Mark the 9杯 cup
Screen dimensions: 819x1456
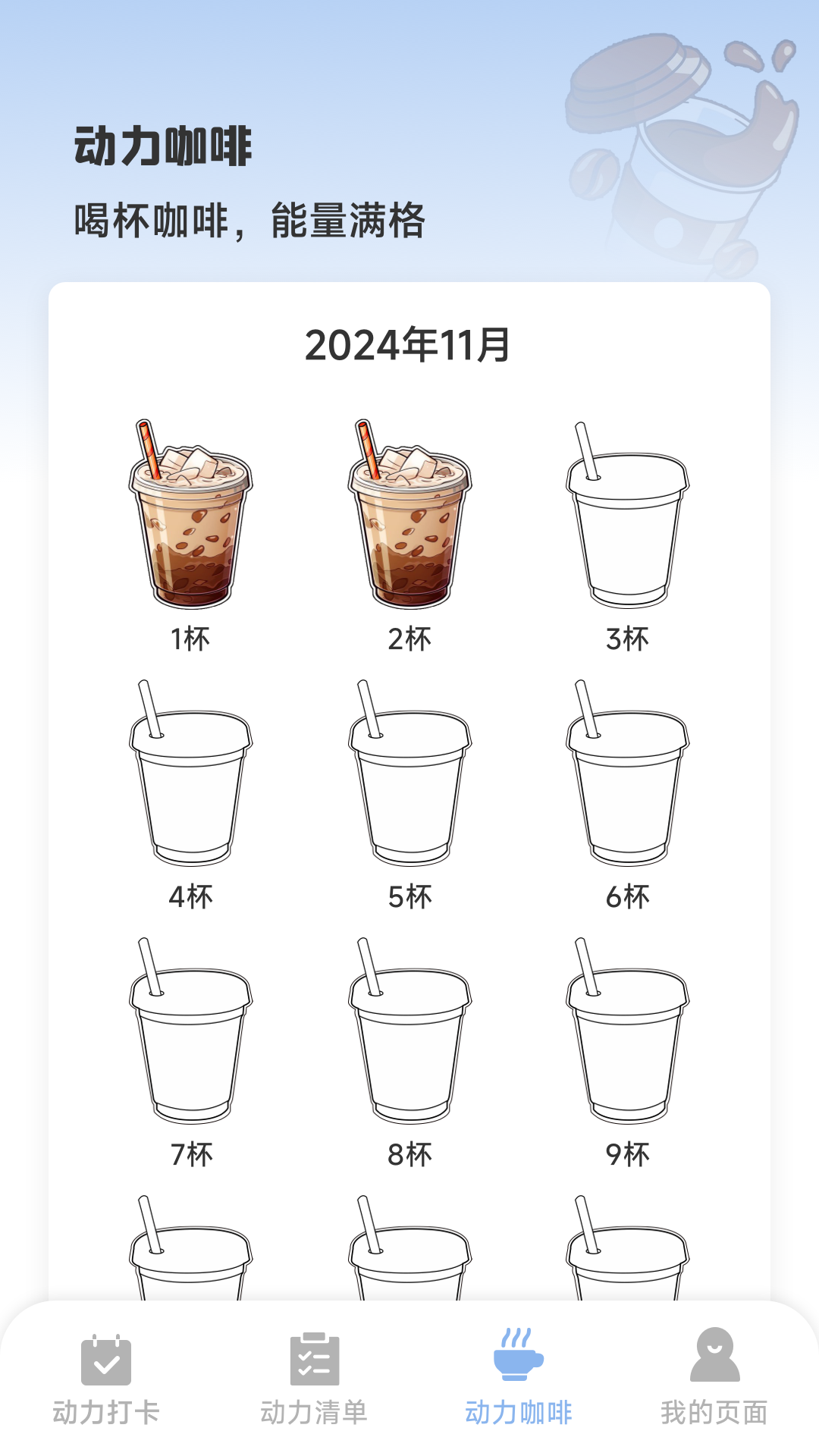tap(628, 1031)
